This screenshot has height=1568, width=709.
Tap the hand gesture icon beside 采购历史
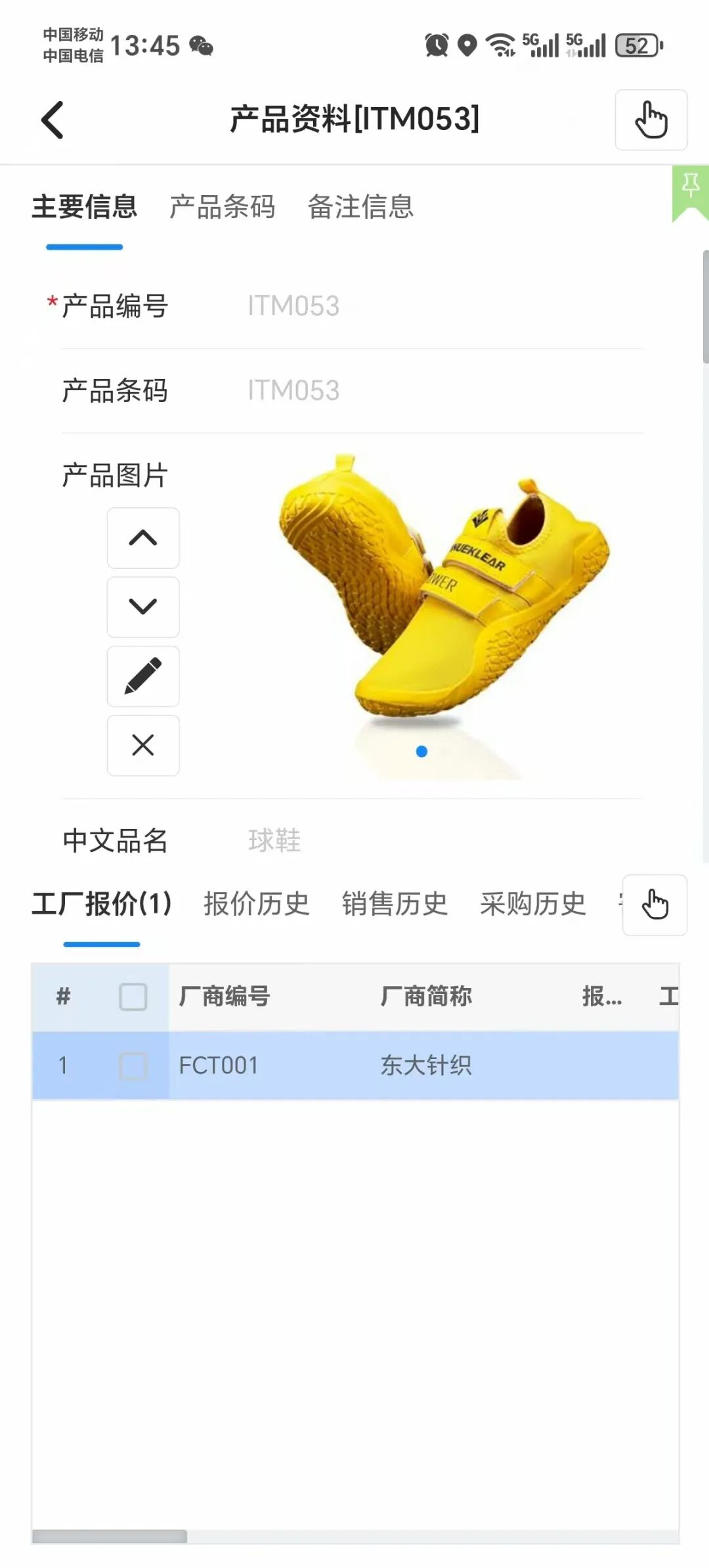654,905
